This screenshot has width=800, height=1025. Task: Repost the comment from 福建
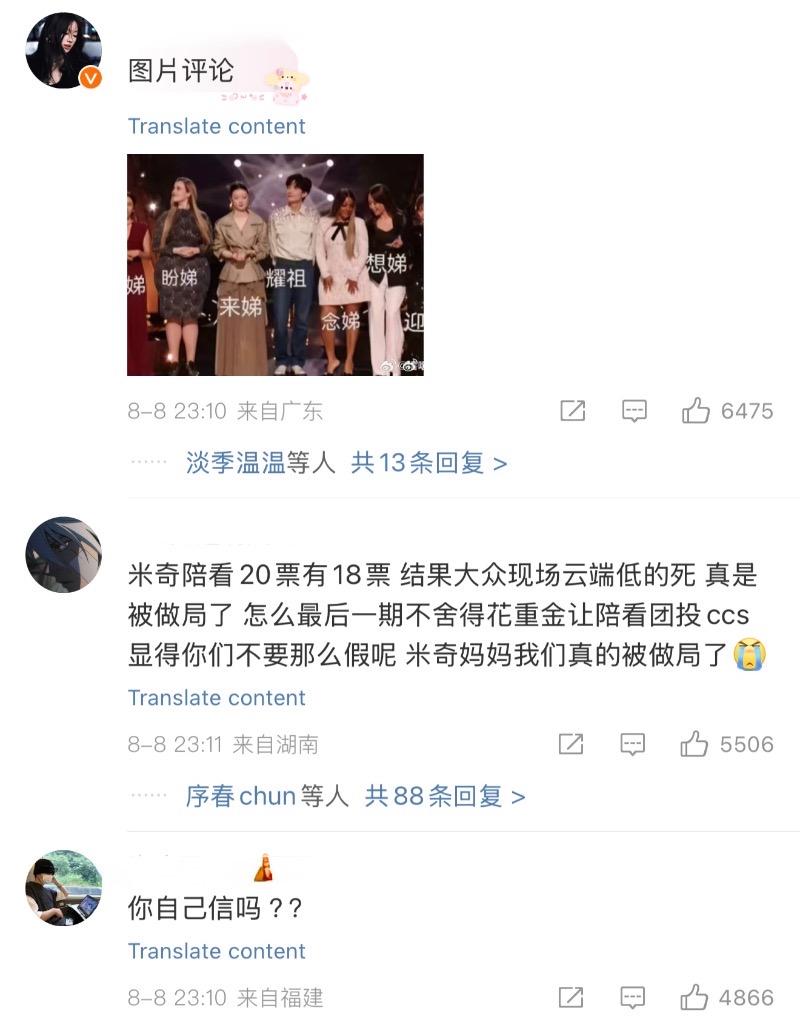(x=571, y=997)
